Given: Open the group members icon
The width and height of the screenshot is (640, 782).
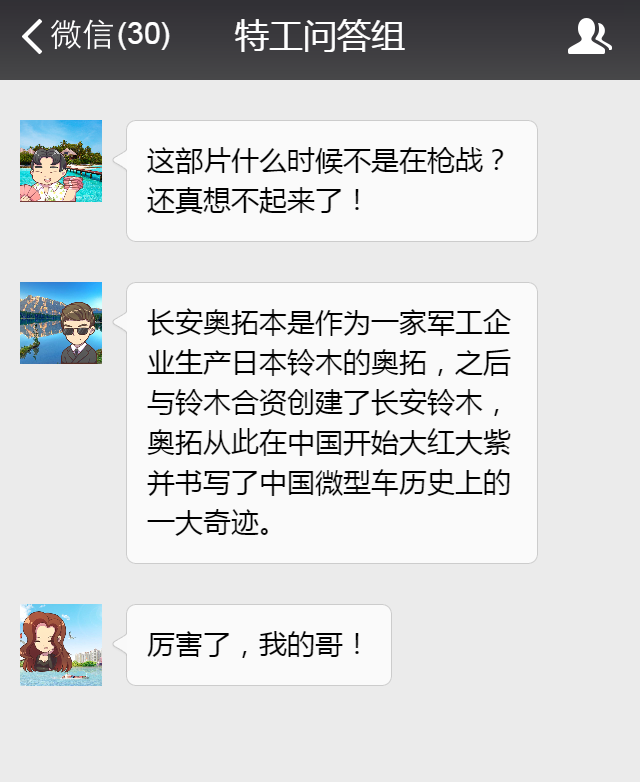Looking at the screenshot, I should tap(588, 37).
